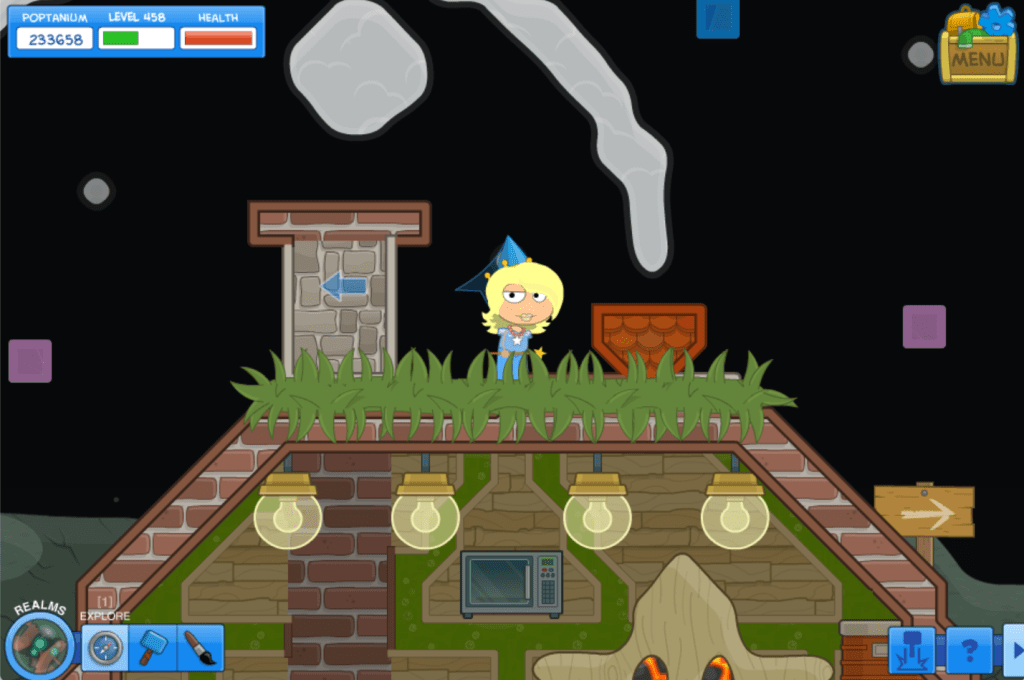Select the Explore compass tool
The width and height of the screenshot is (1024, 680).
click(x=105, y=648)
